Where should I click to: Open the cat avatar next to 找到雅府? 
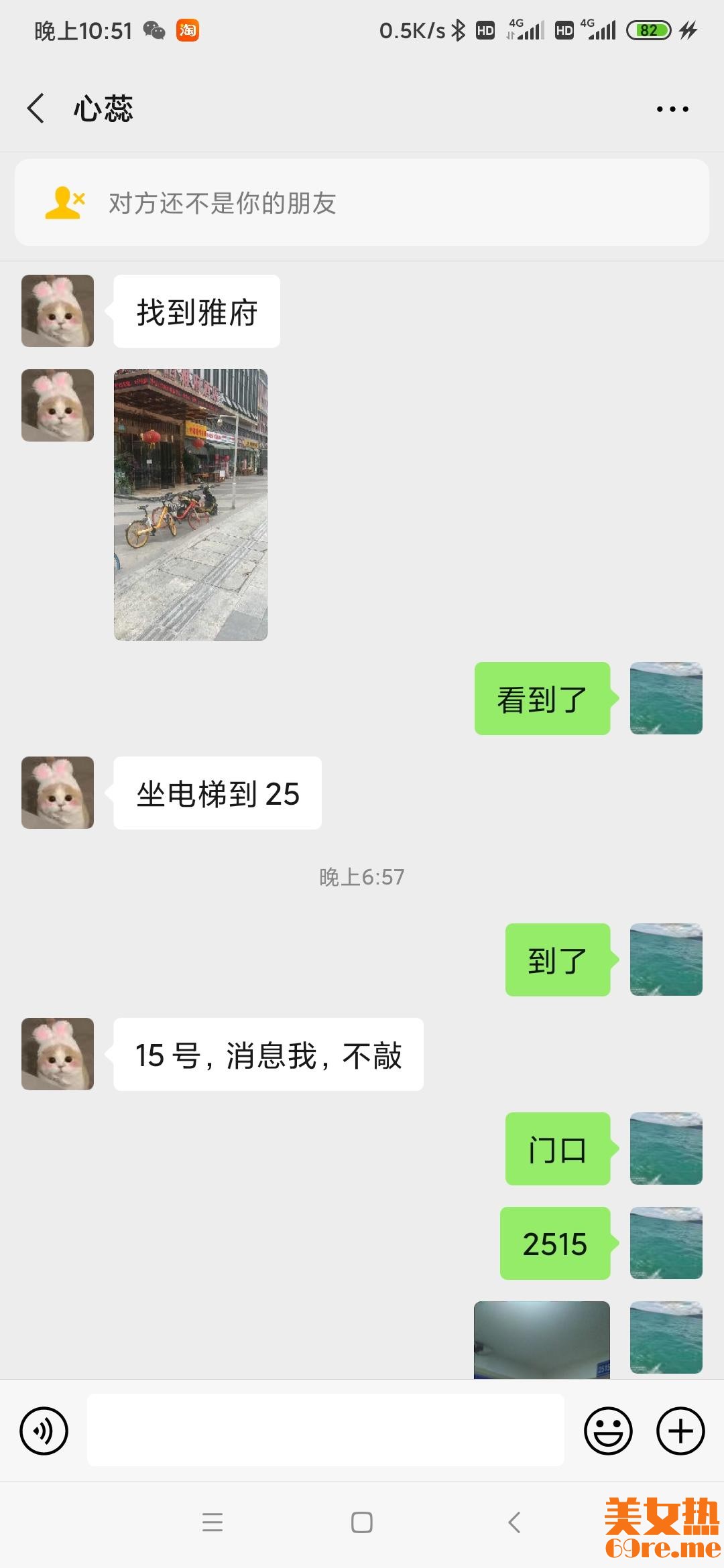click(x=58, y=311)
